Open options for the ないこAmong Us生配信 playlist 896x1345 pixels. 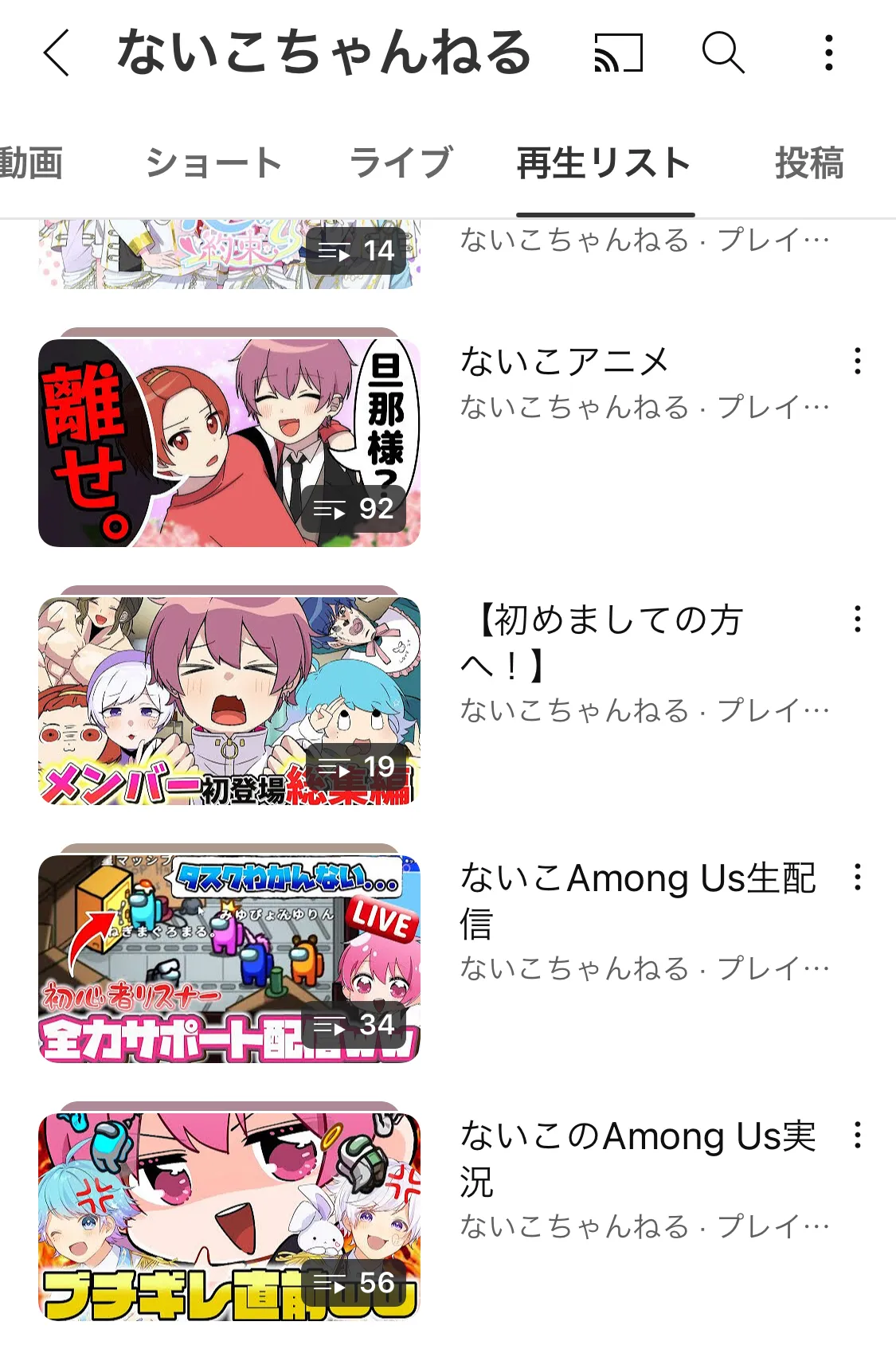pyautogui.click(x=857, y=877)
